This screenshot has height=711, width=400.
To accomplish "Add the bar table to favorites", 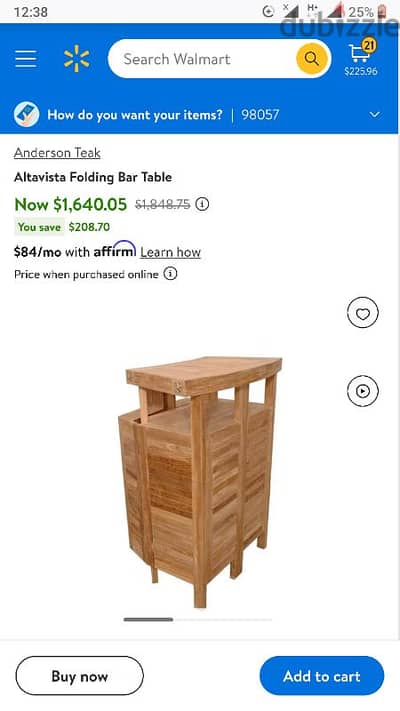I will tap(362, 312).
